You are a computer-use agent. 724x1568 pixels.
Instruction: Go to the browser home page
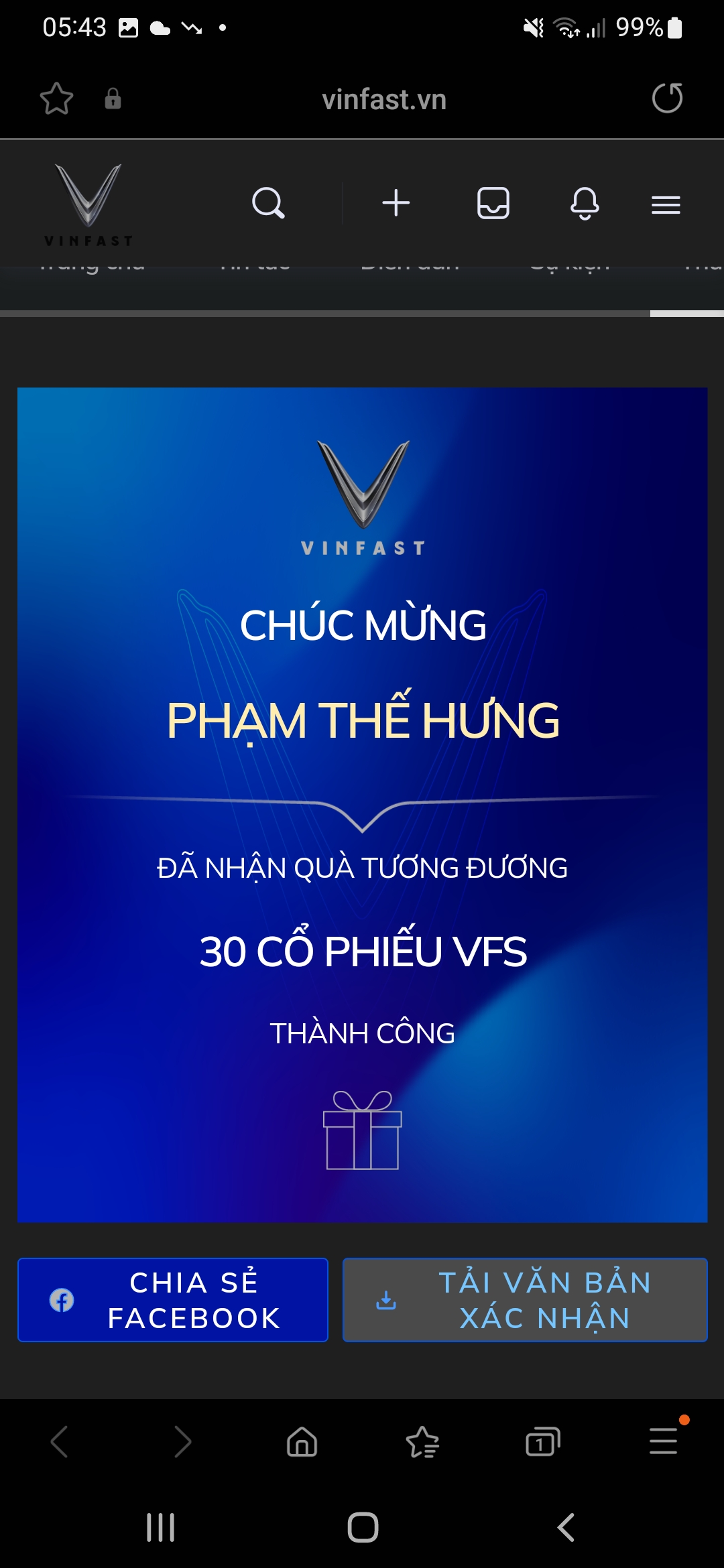pos(302,1442)
